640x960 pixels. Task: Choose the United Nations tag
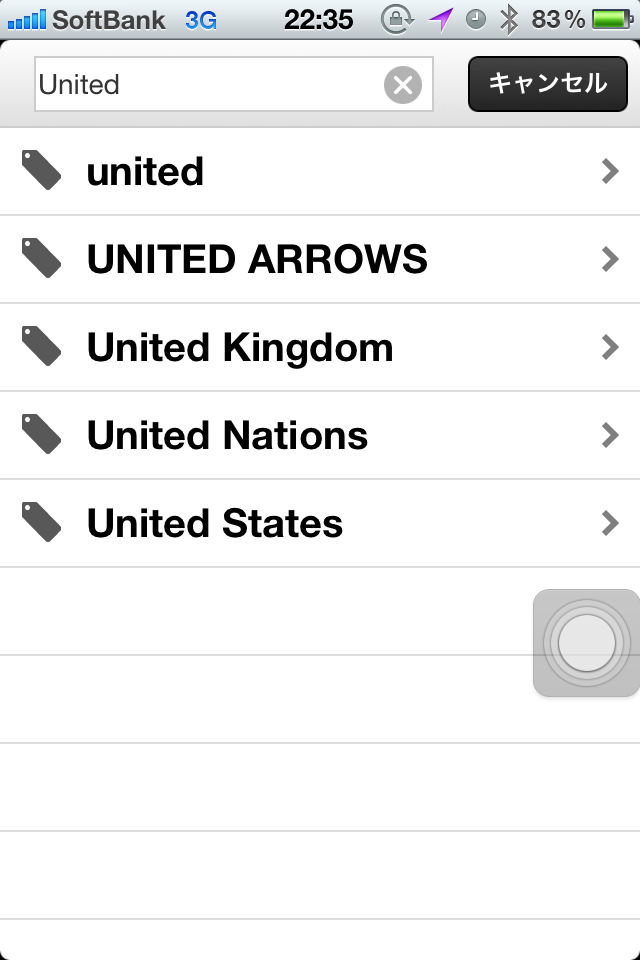(x=320, y=436)
